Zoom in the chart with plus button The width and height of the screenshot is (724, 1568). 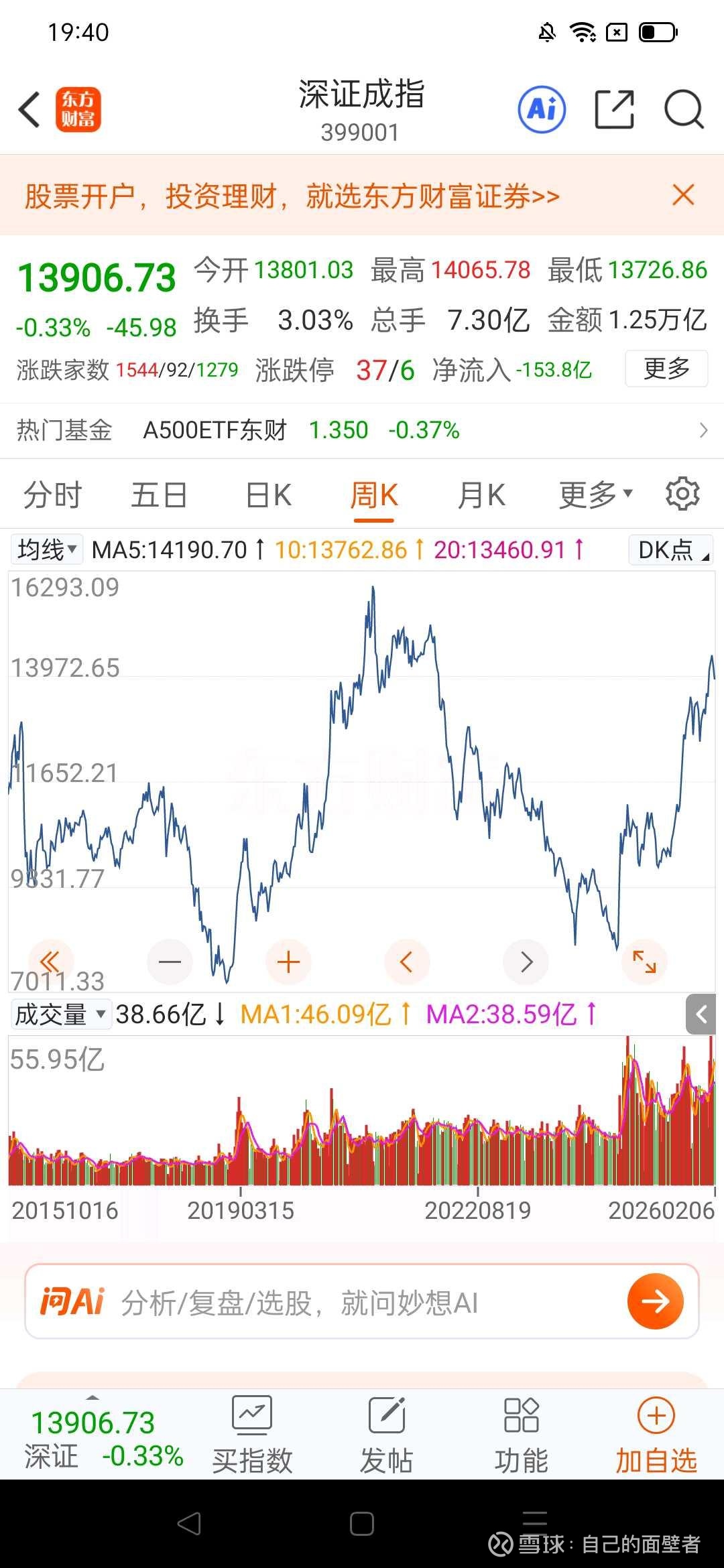pos(288,962)
